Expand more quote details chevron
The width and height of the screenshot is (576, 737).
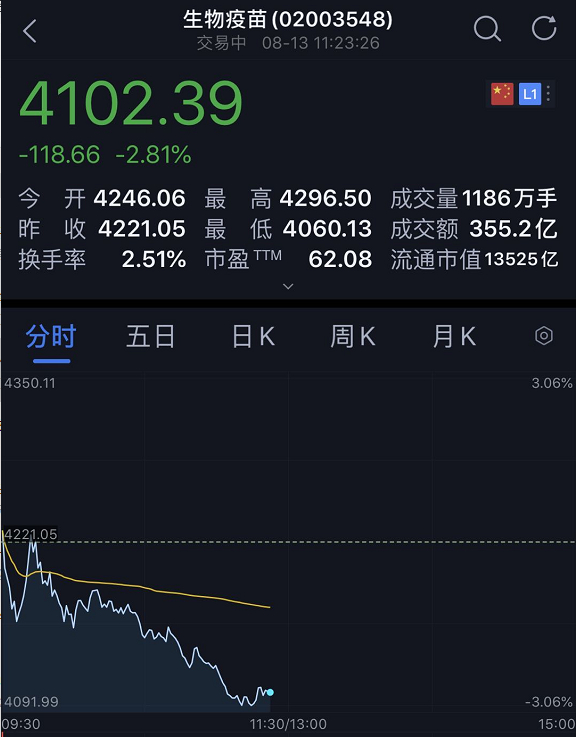coord(288,286)
